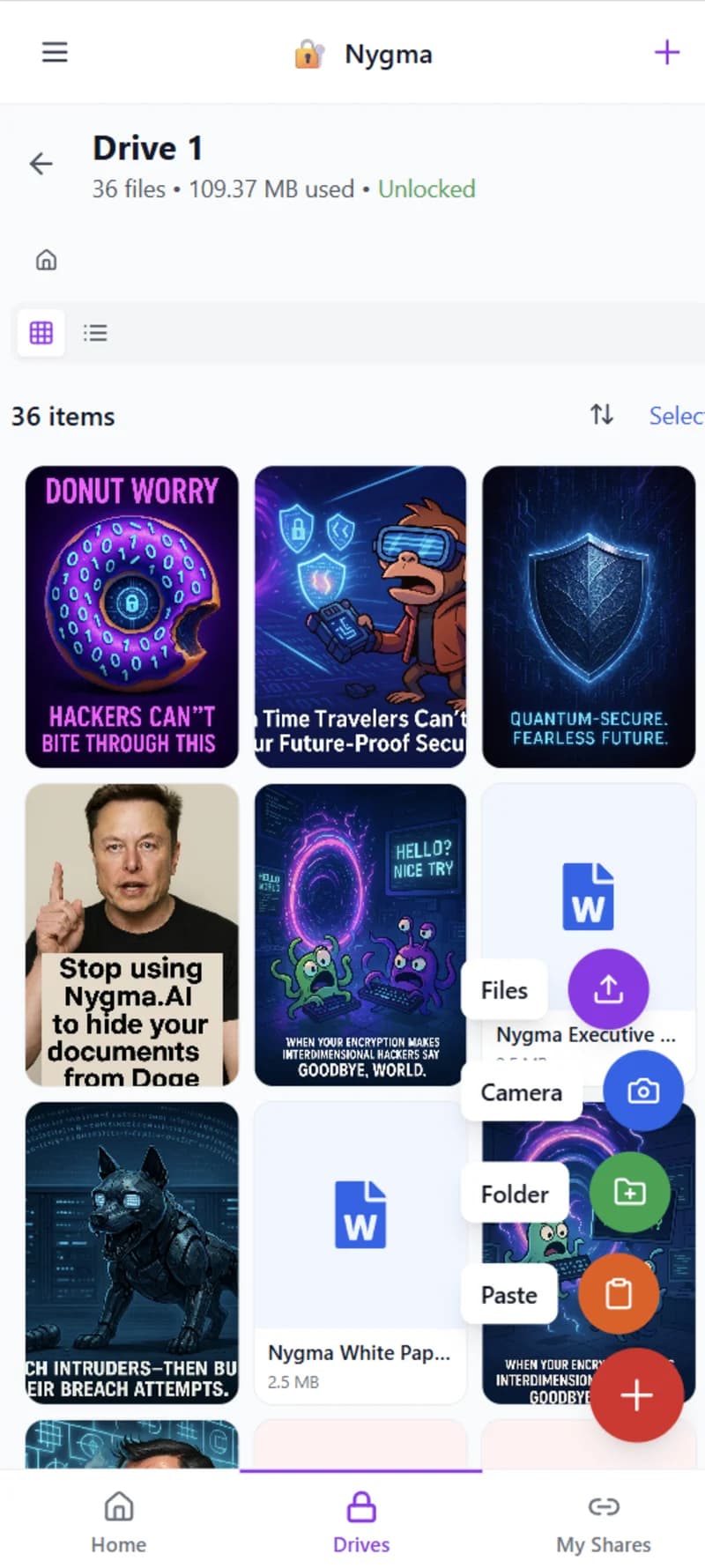Switch to grid view layout
This screenshot has width=705, height=1568.
pyautogui.click(x=41, y=332)
